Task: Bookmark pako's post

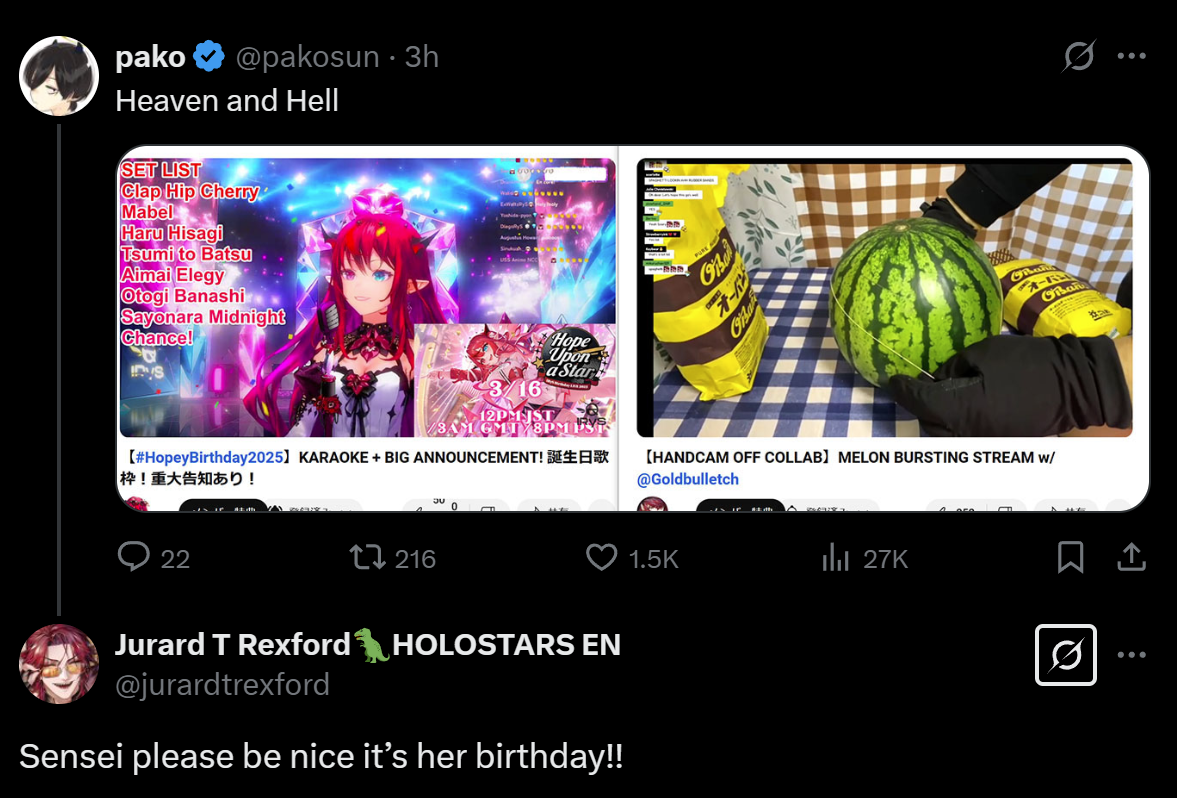Action: 1070,557
